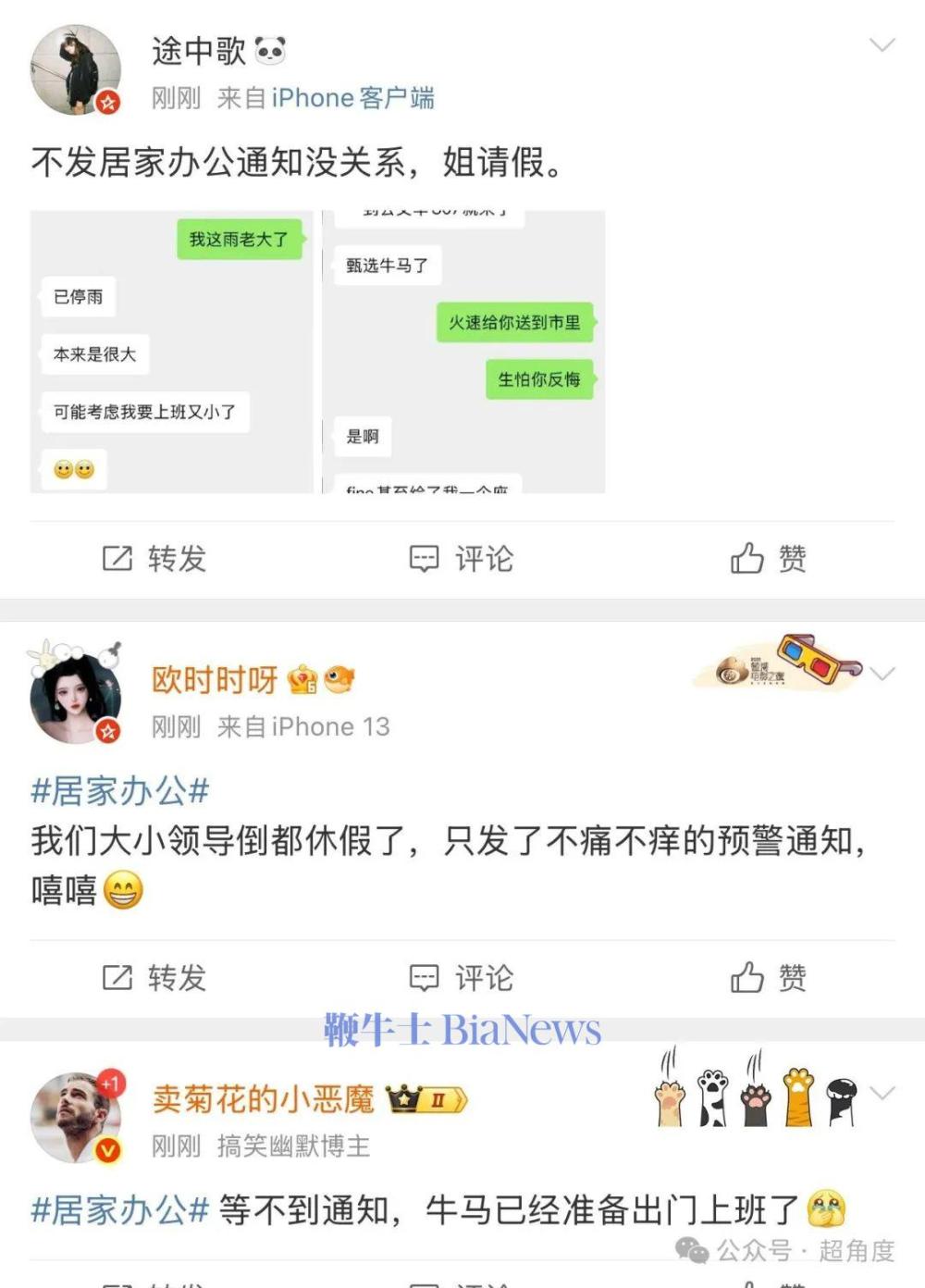Open the iPhone客户端 source link
The height and width of the screenshot is (1288, 925).
(x=351, y=98)
